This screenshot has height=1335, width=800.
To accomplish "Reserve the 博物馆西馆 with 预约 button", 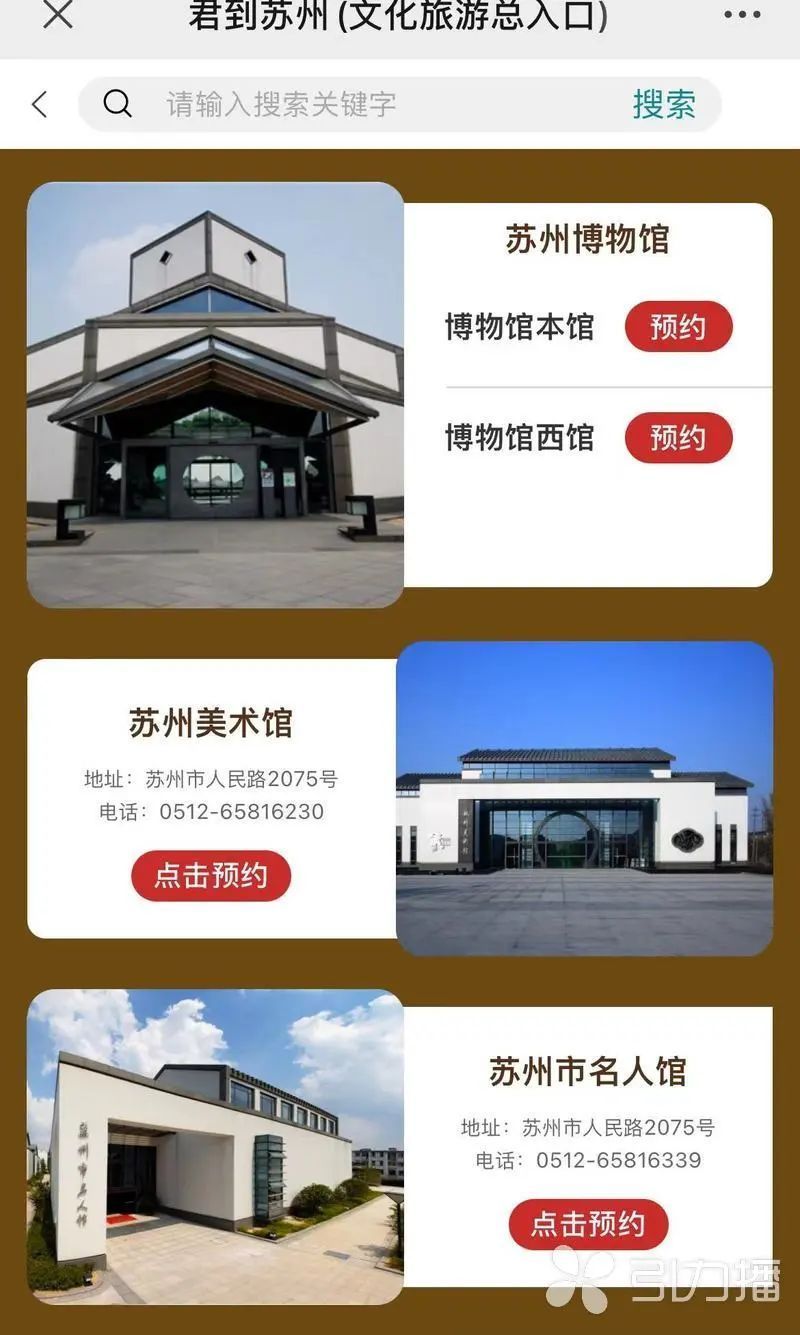I will click(679, 438).
